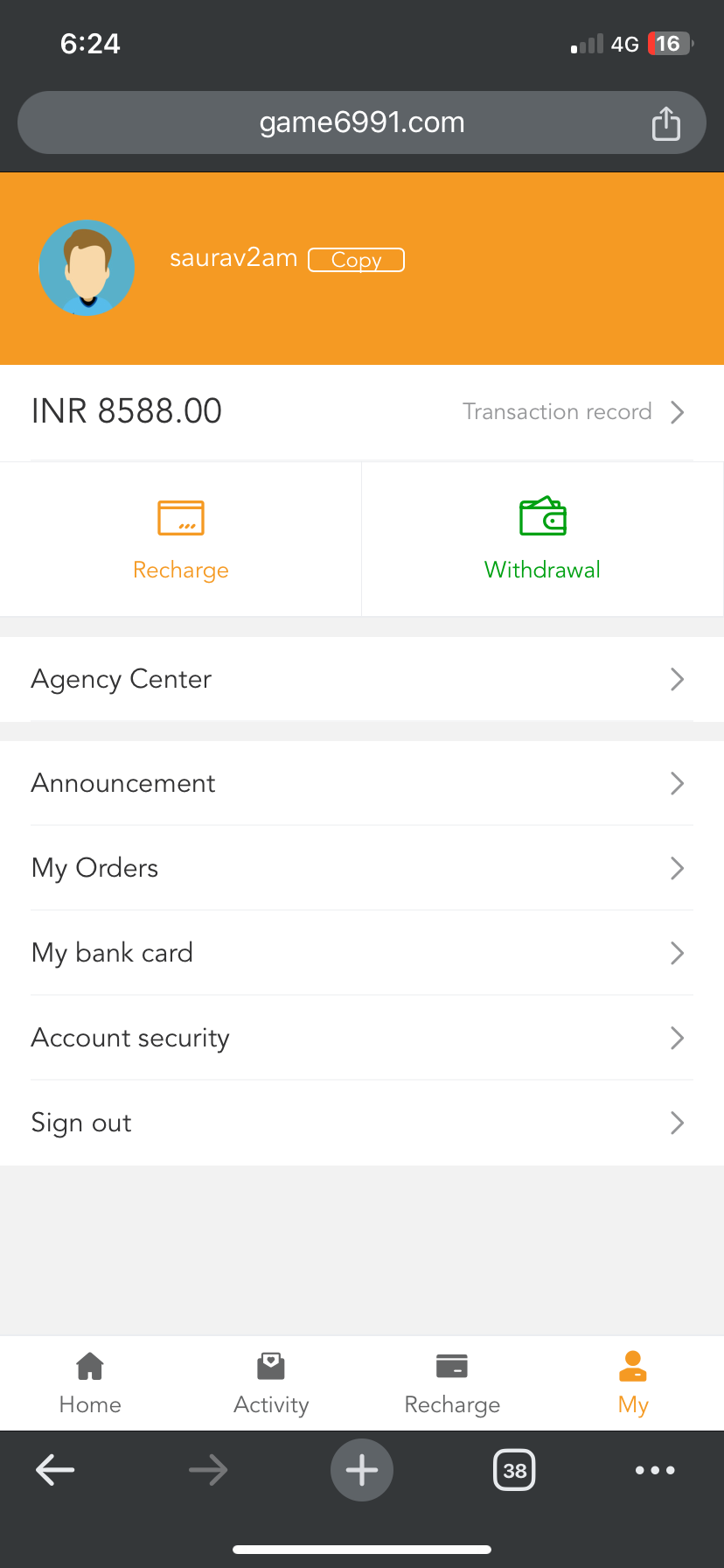The image size is (724, 1568).
Task: Share the page from the address bar
Action: 666,123
